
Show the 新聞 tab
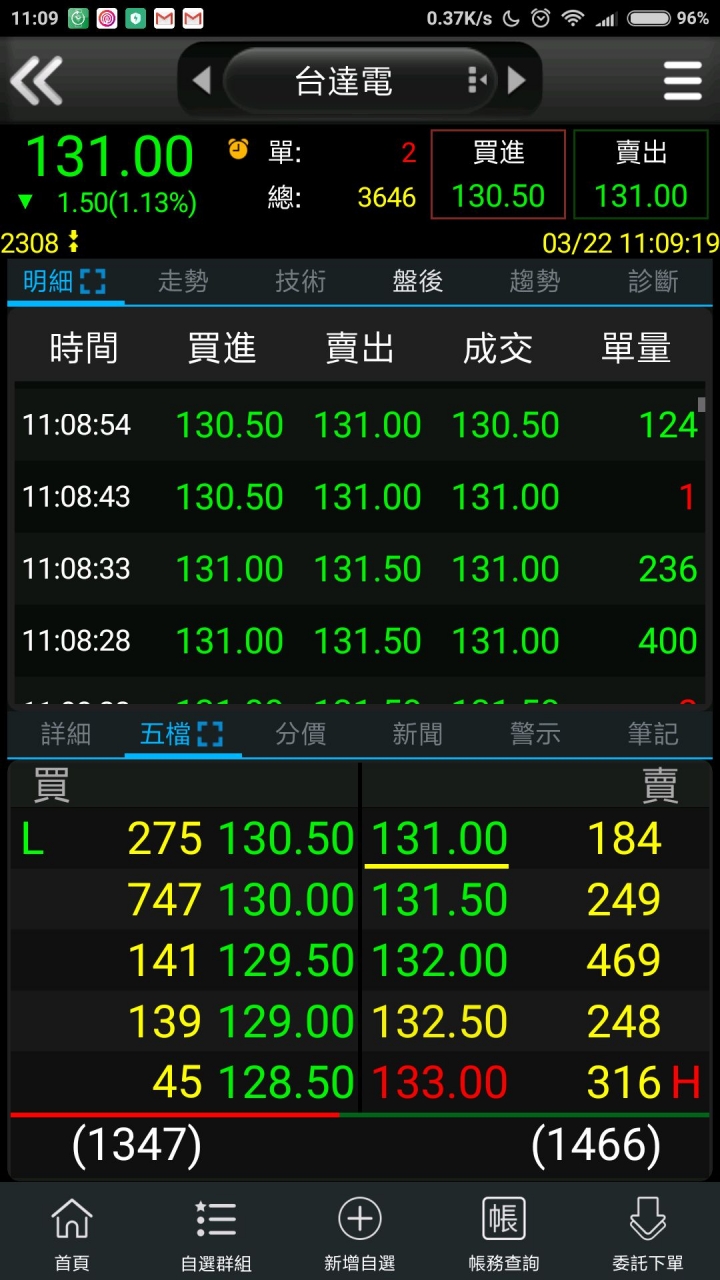click(417, 735)
